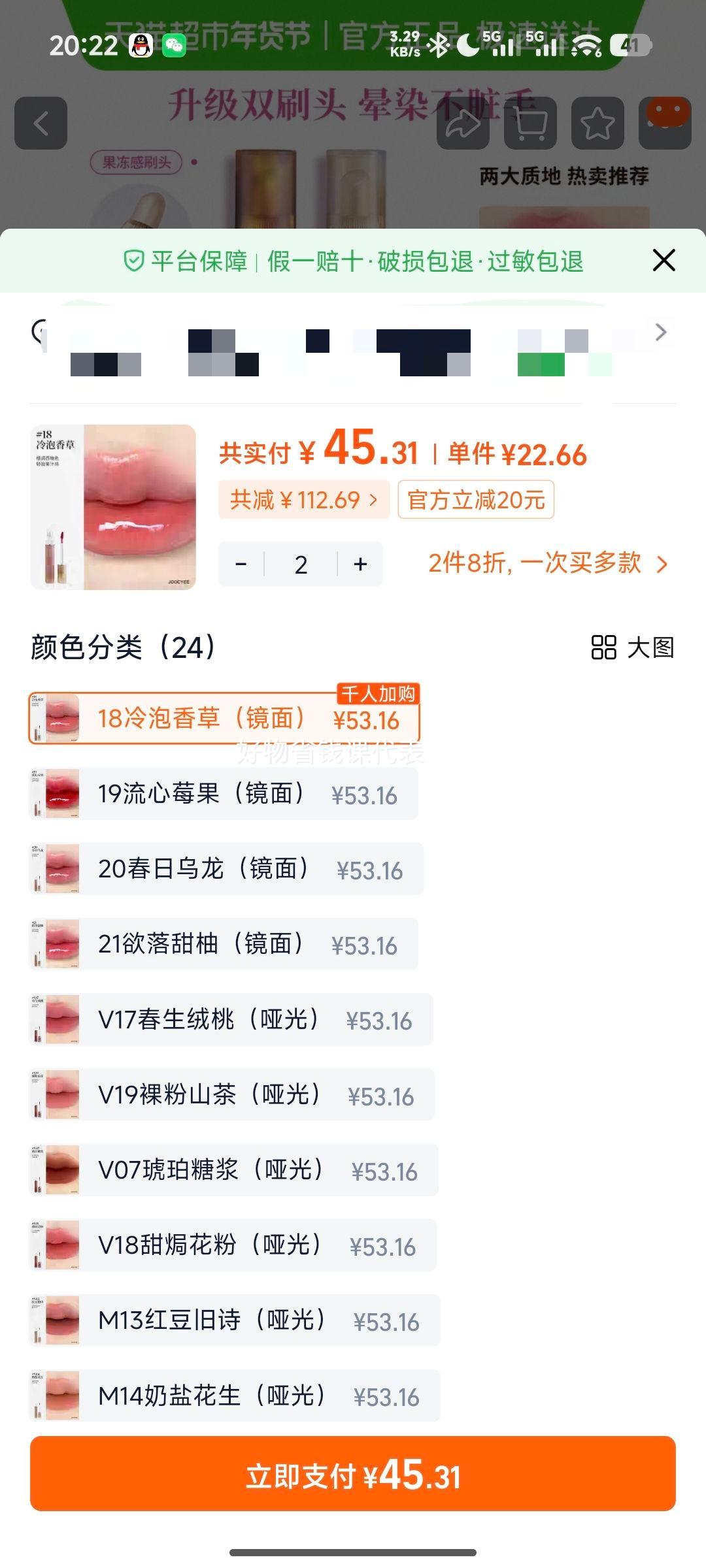Increase quantity with the plus button

click(x=360, y=564)
